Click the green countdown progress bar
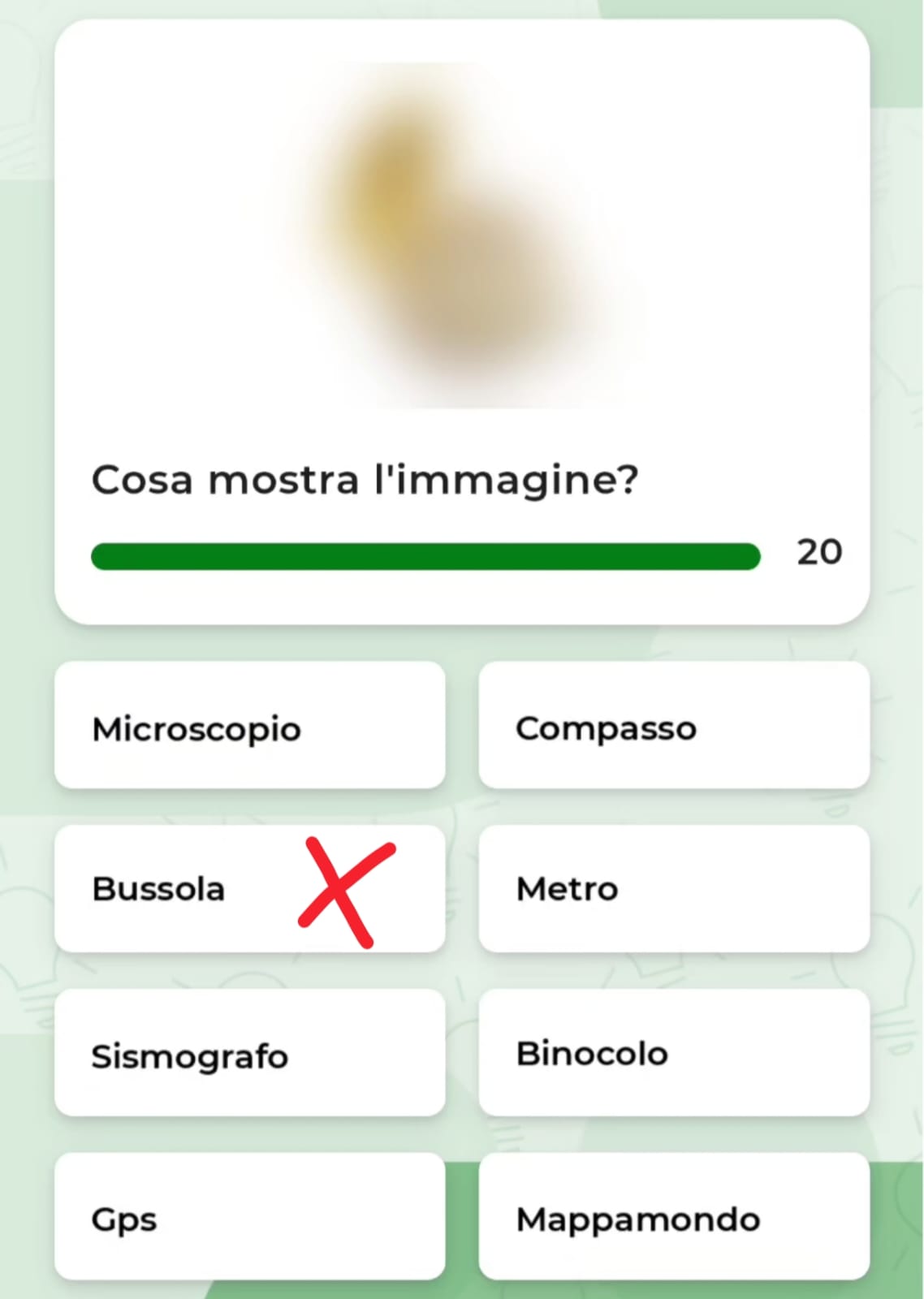 [x=426, y=556]
